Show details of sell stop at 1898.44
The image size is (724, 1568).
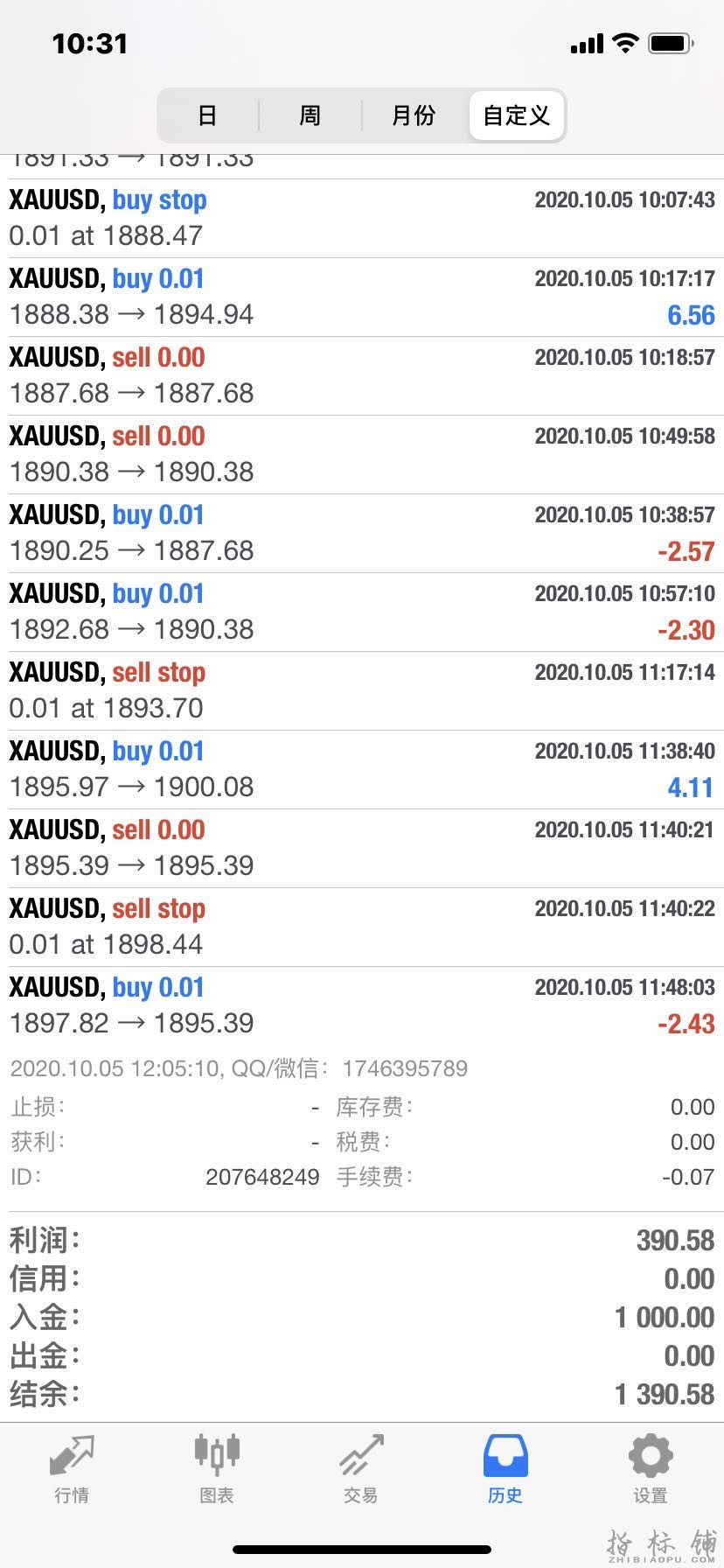(x=362, y=927)
